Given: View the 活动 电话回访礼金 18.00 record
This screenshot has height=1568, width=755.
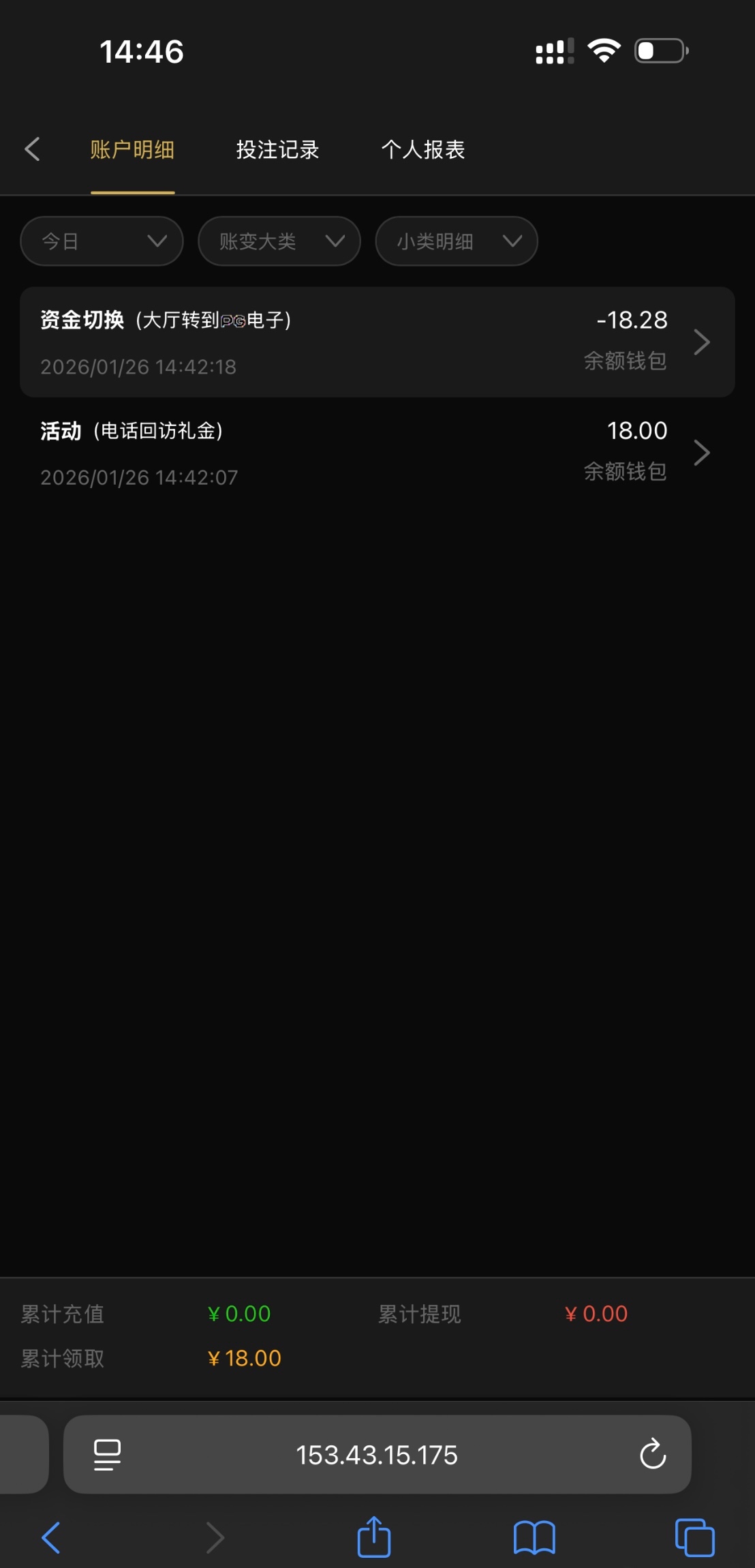Looking at the screenshot, I should pos(377,453).
